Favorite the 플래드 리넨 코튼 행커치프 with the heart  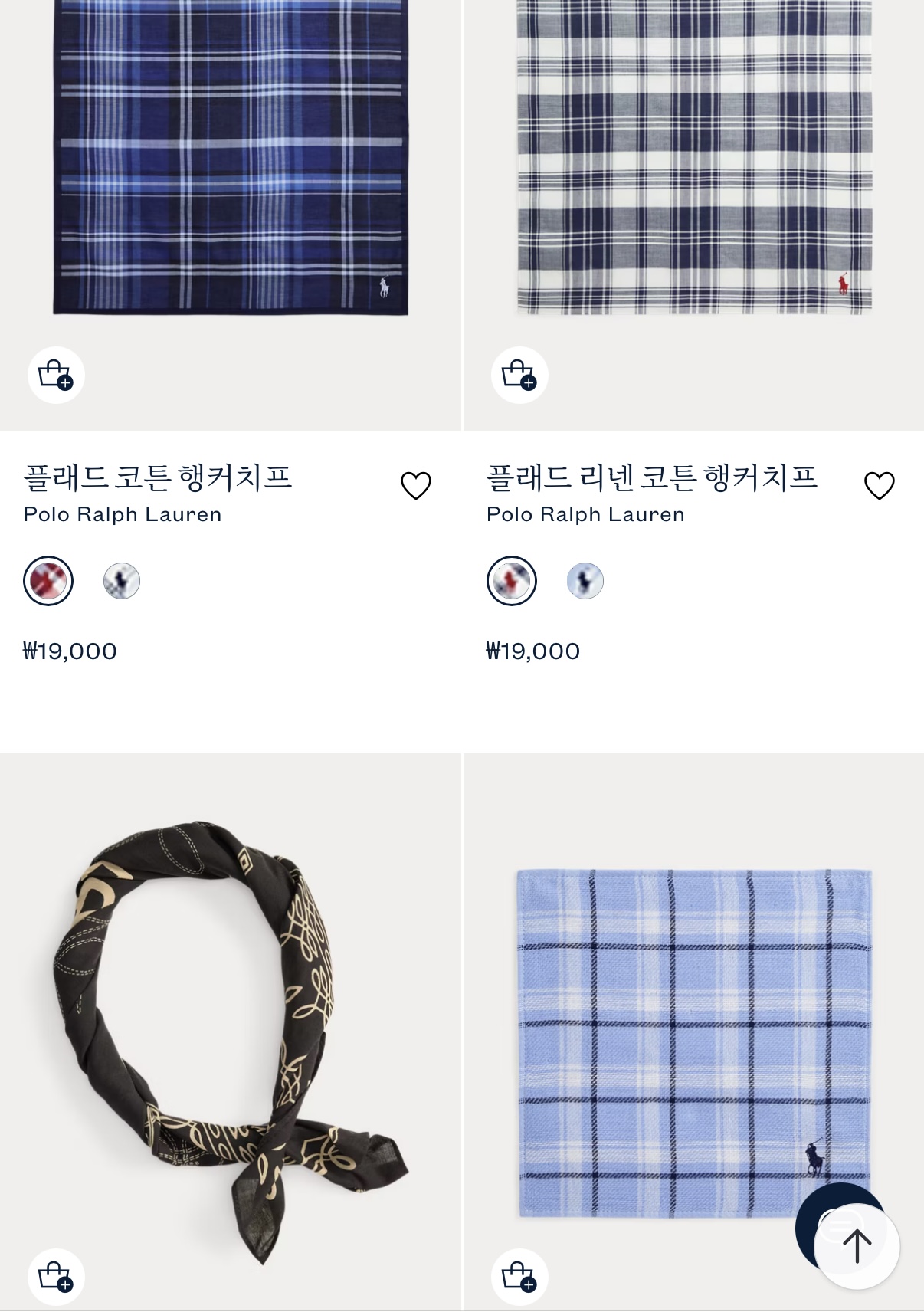879,485
